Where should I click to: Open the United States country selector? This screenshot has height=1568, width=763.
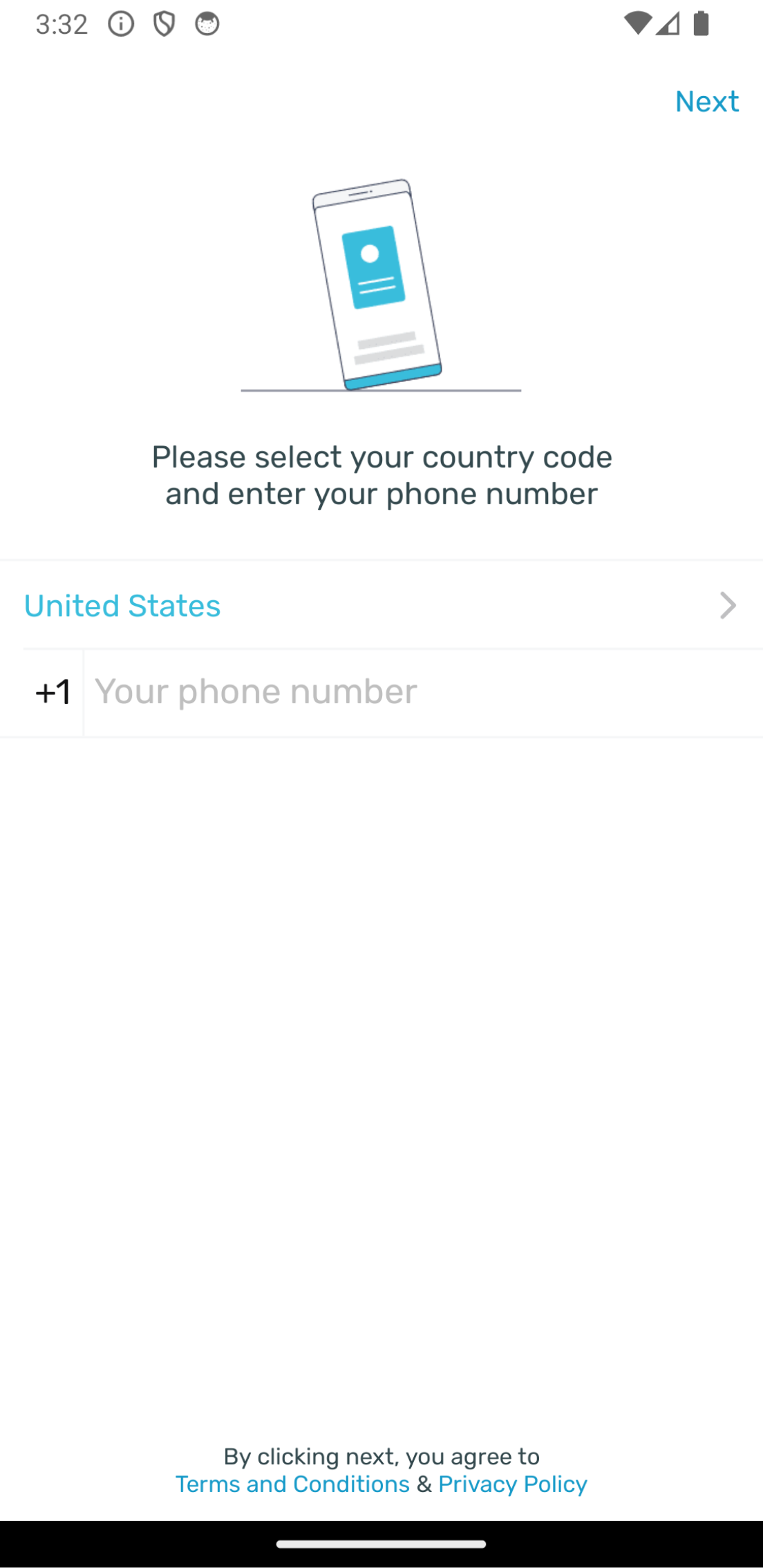[380, 605]
